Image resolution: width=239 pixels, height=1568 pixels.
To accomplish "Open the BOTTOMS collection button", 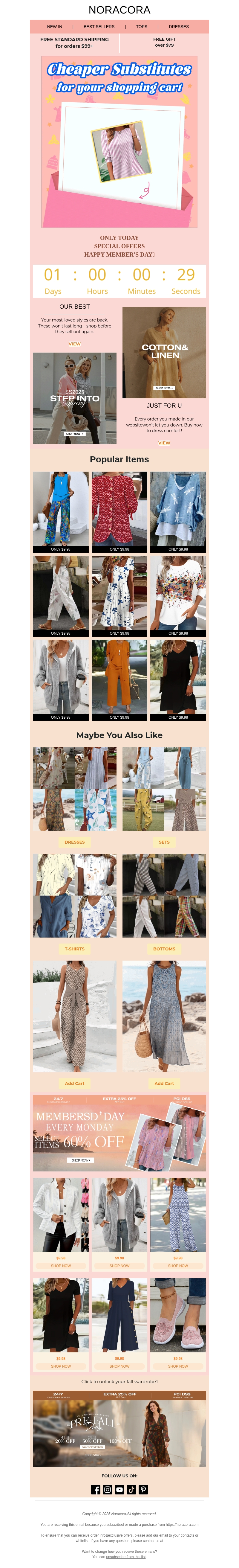I will coord(164,948).
